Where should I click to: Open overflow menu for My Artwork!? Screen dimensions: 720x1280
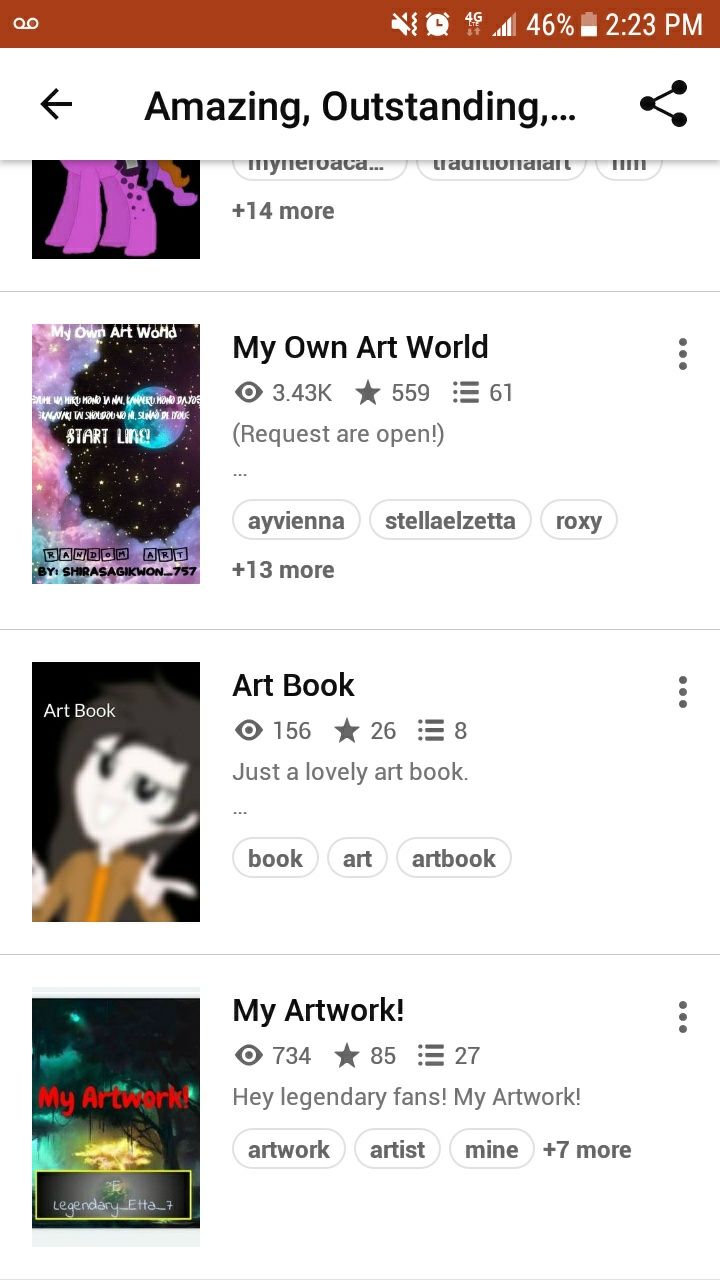pyautogui.click(x=683, y=1017)
